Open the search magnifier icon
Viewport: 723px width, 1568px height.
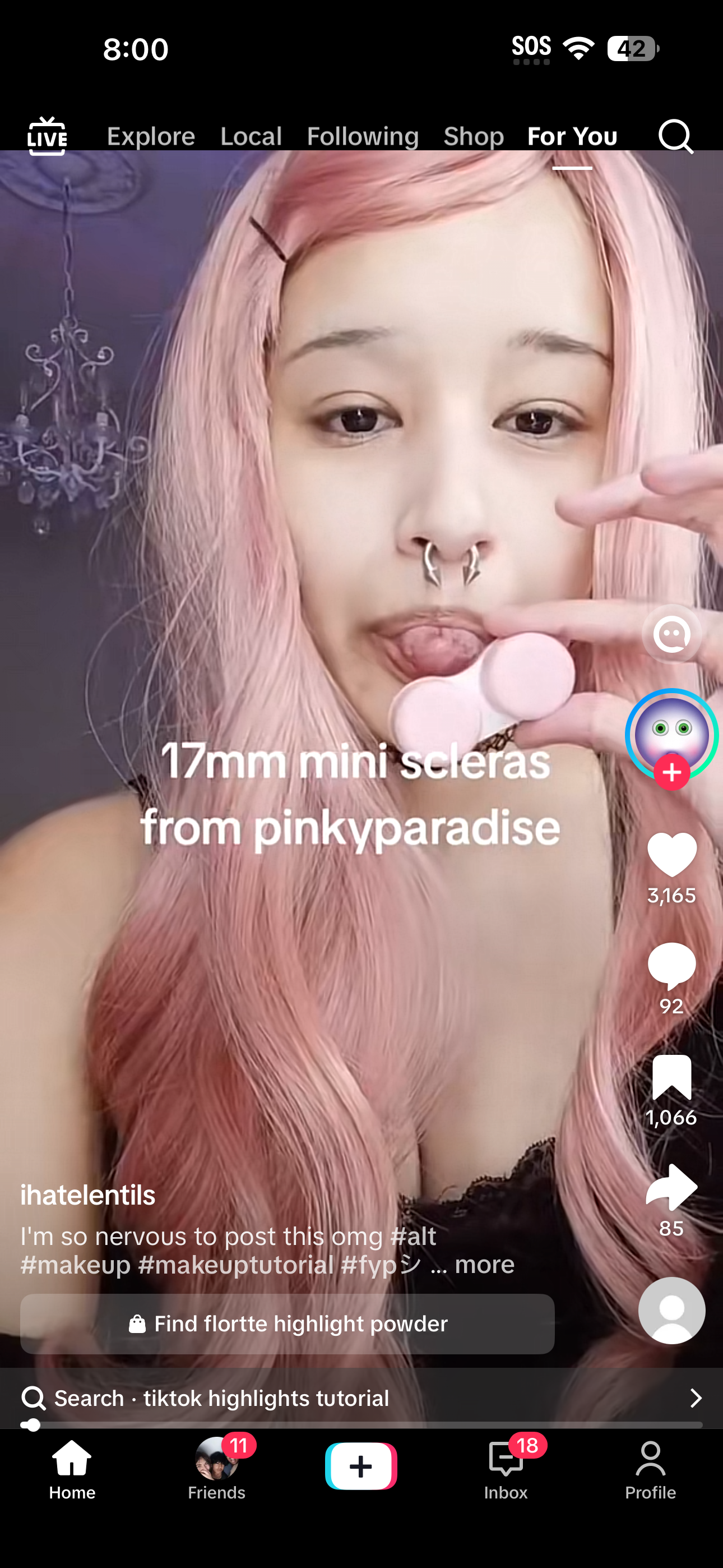pyautogui.click(x=675, y=136)
